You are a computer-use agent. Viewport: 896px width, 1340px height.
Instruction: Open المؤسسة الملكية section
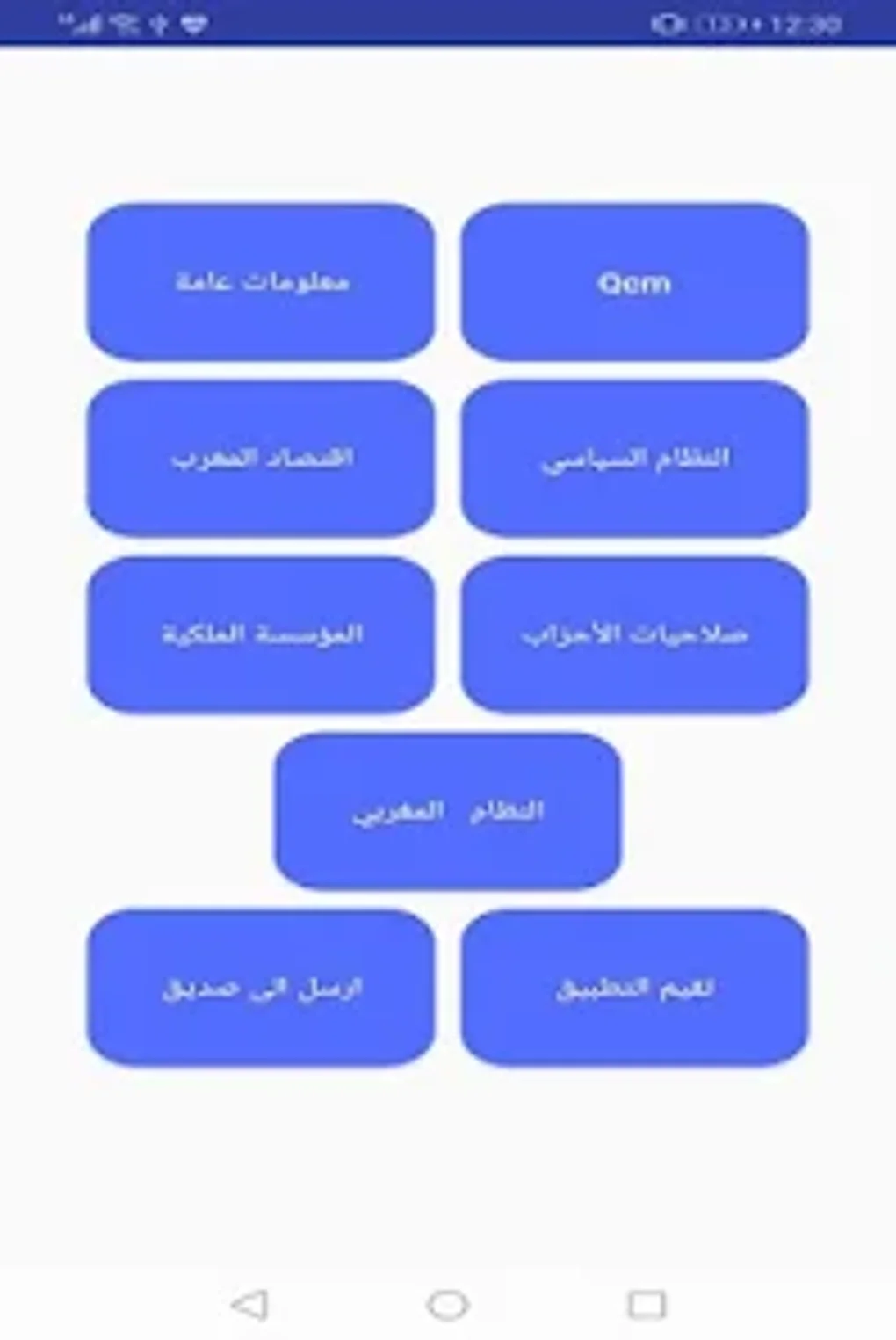tap(261, 634)
